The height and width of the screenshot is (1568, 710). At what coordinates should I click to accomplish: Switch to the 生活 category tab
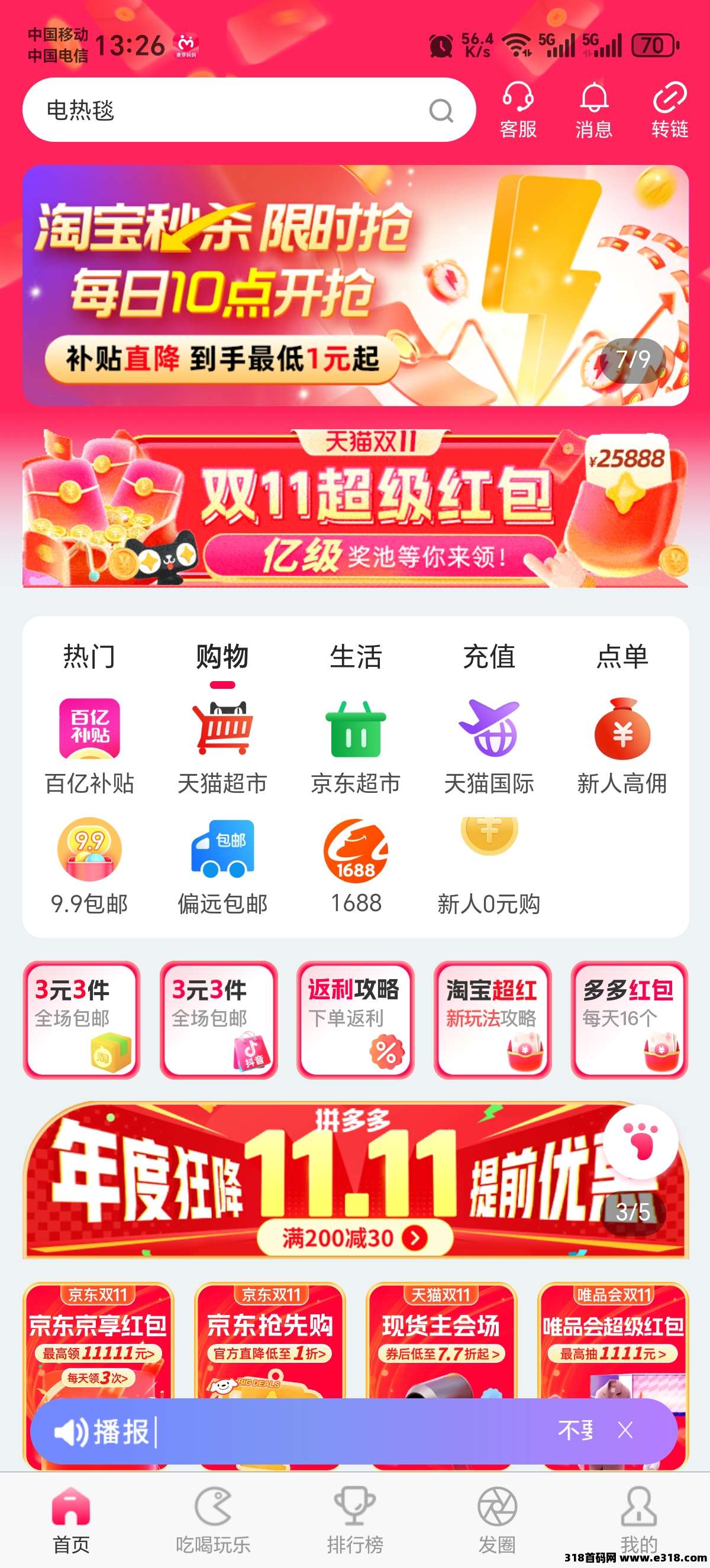click(x=356, y=657)
